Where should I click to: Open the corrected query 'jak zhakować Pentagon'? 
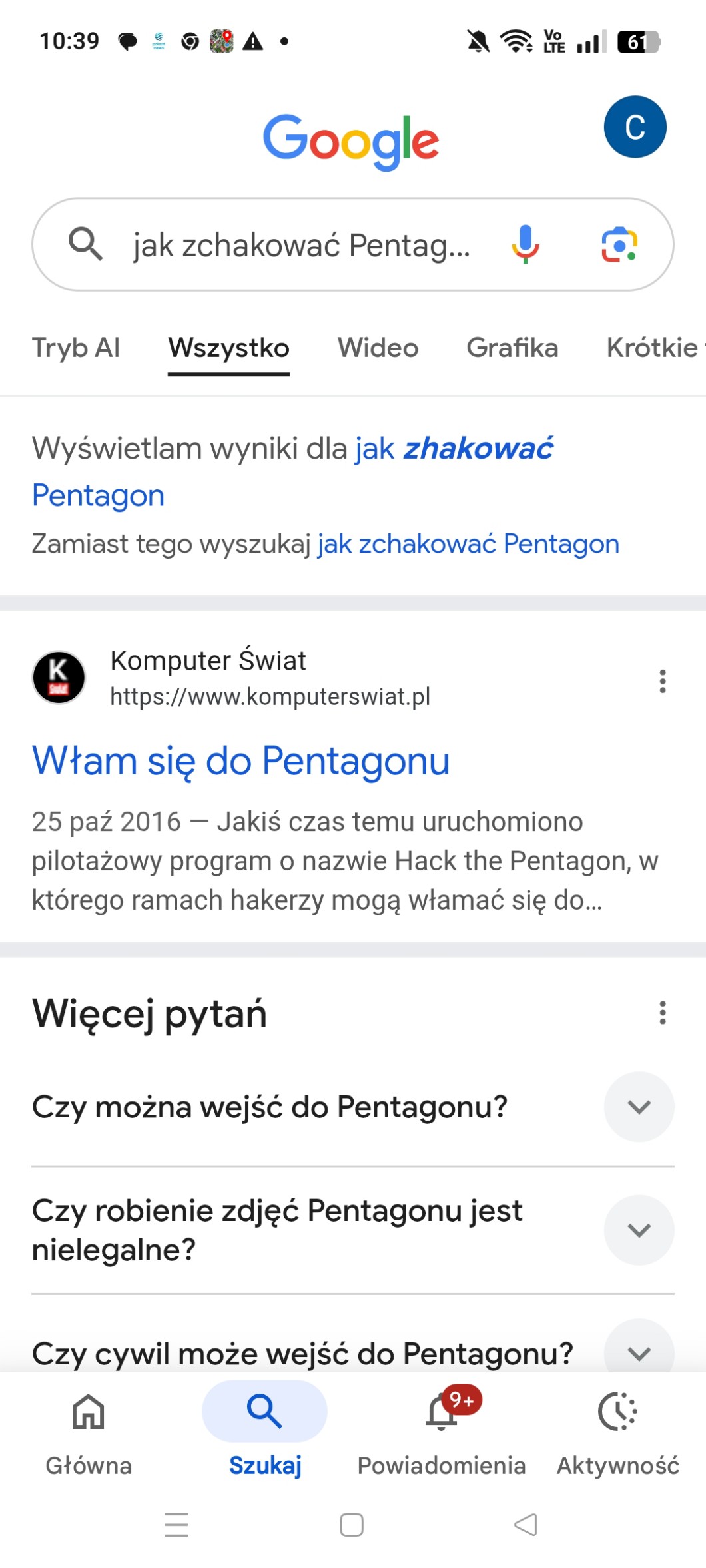(x=453, y=449)
